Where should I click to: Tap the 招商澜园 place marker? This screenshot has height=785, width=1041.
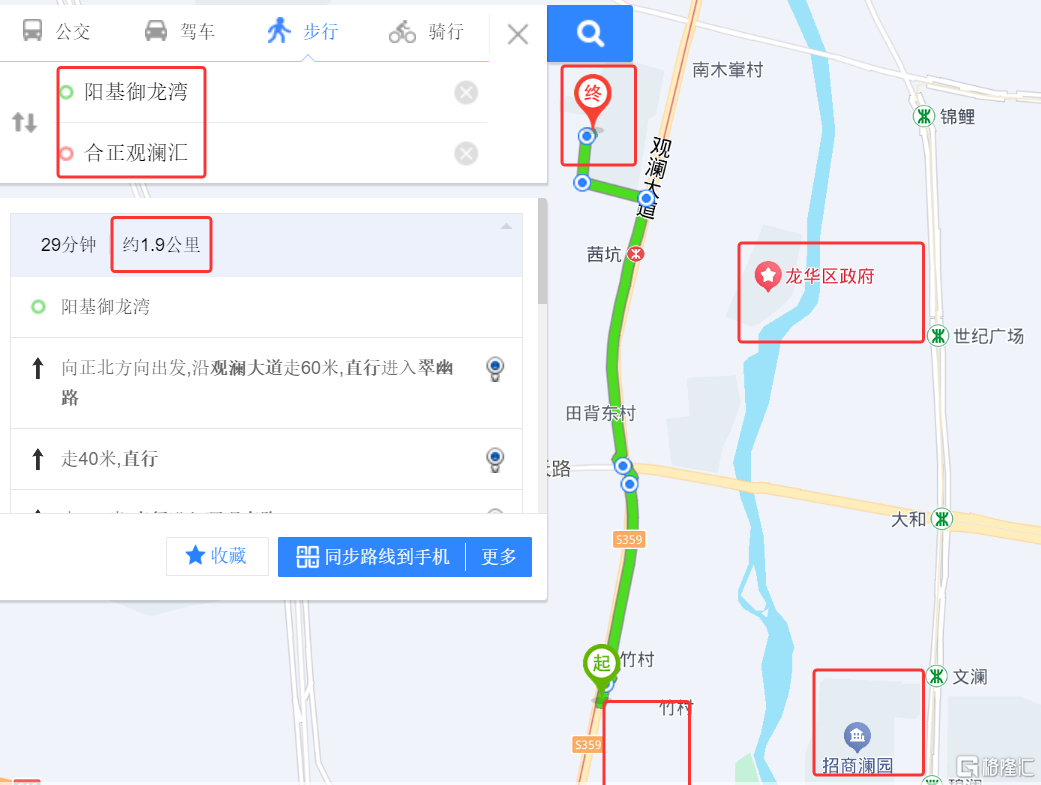(x=857, y=738)
